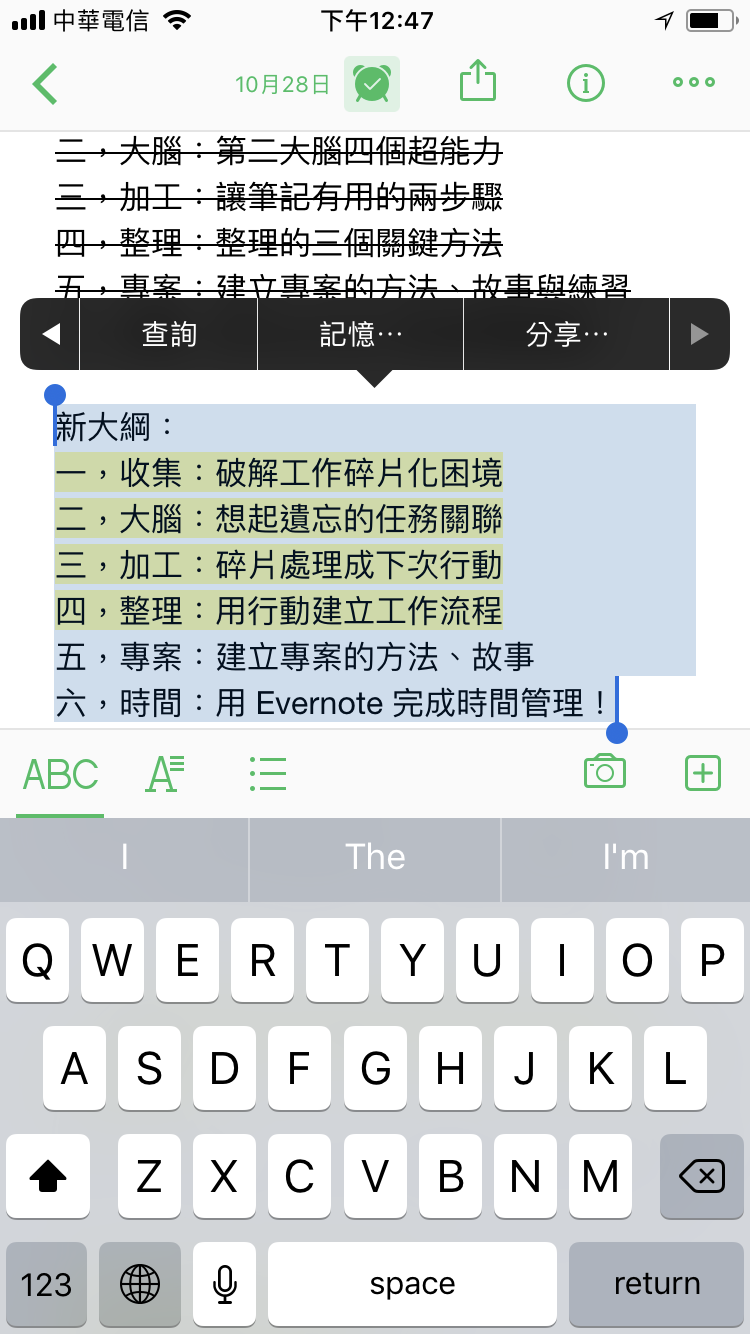Go back using the green arrow
Image resolution: width=750 pixels, height=1334 pixels.
coord(45,84)
